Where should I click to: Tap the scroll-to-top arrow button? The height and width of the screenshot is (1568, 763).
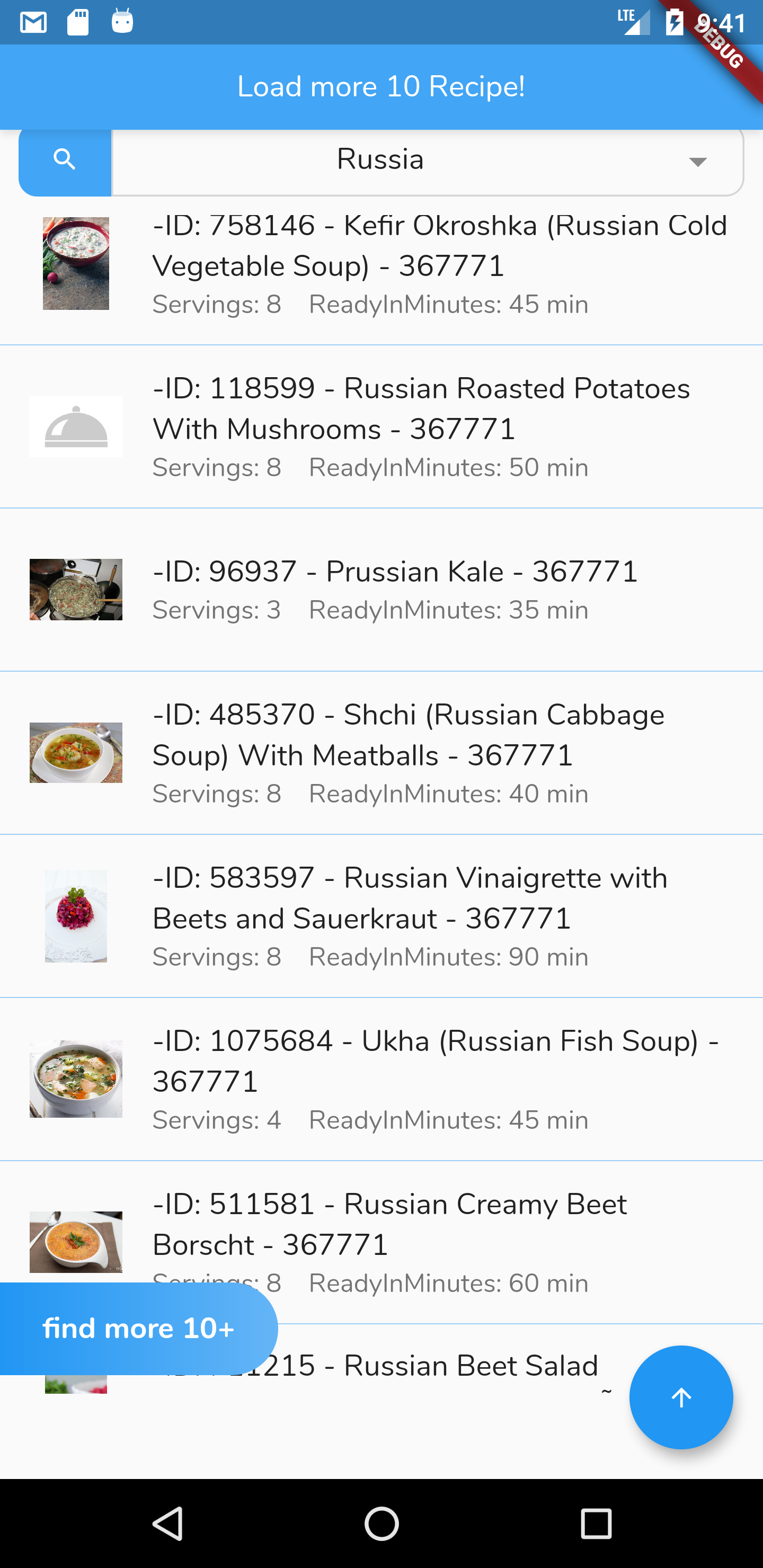click(681, 1397)
